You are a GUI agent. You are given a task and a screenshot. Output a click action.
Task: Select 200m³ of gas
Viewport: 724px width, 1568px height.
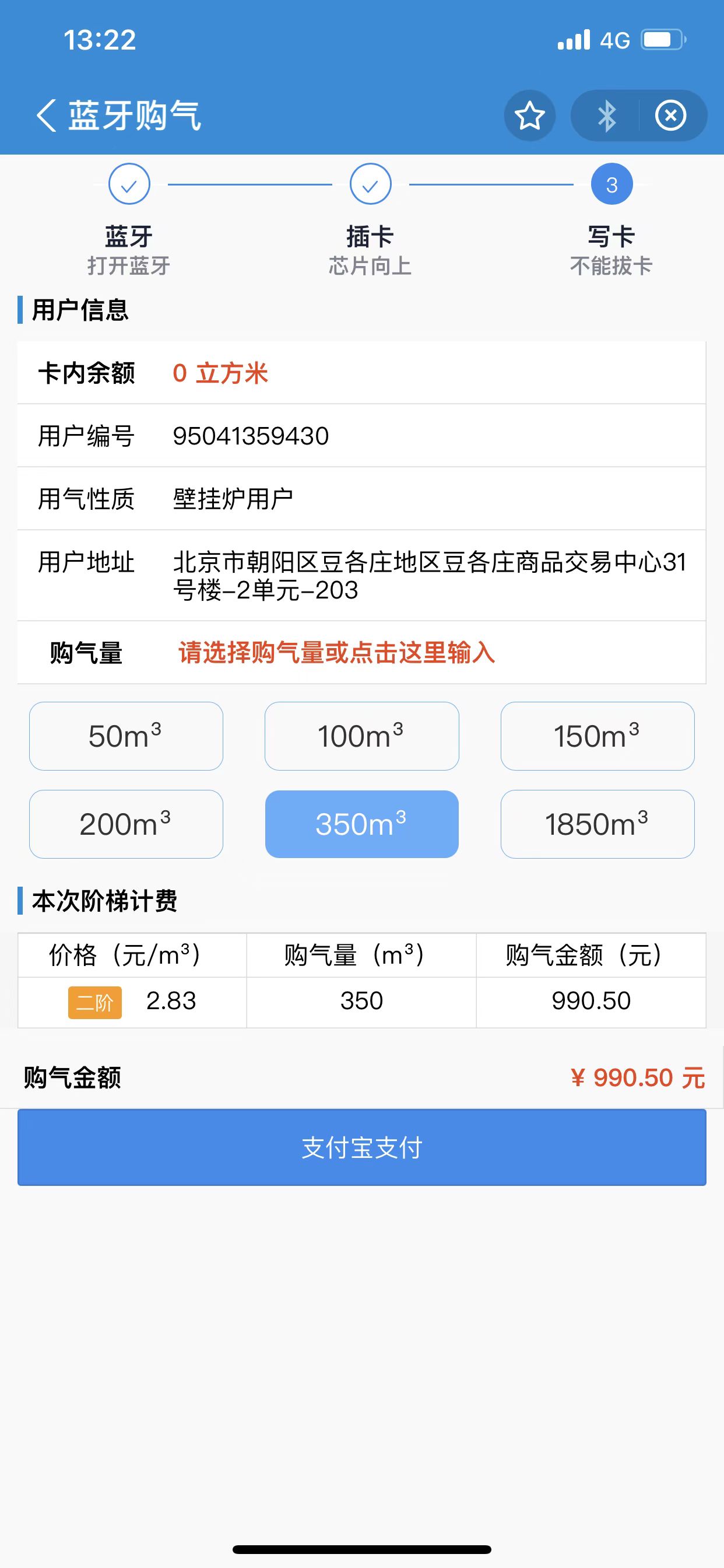coord(126,824)
